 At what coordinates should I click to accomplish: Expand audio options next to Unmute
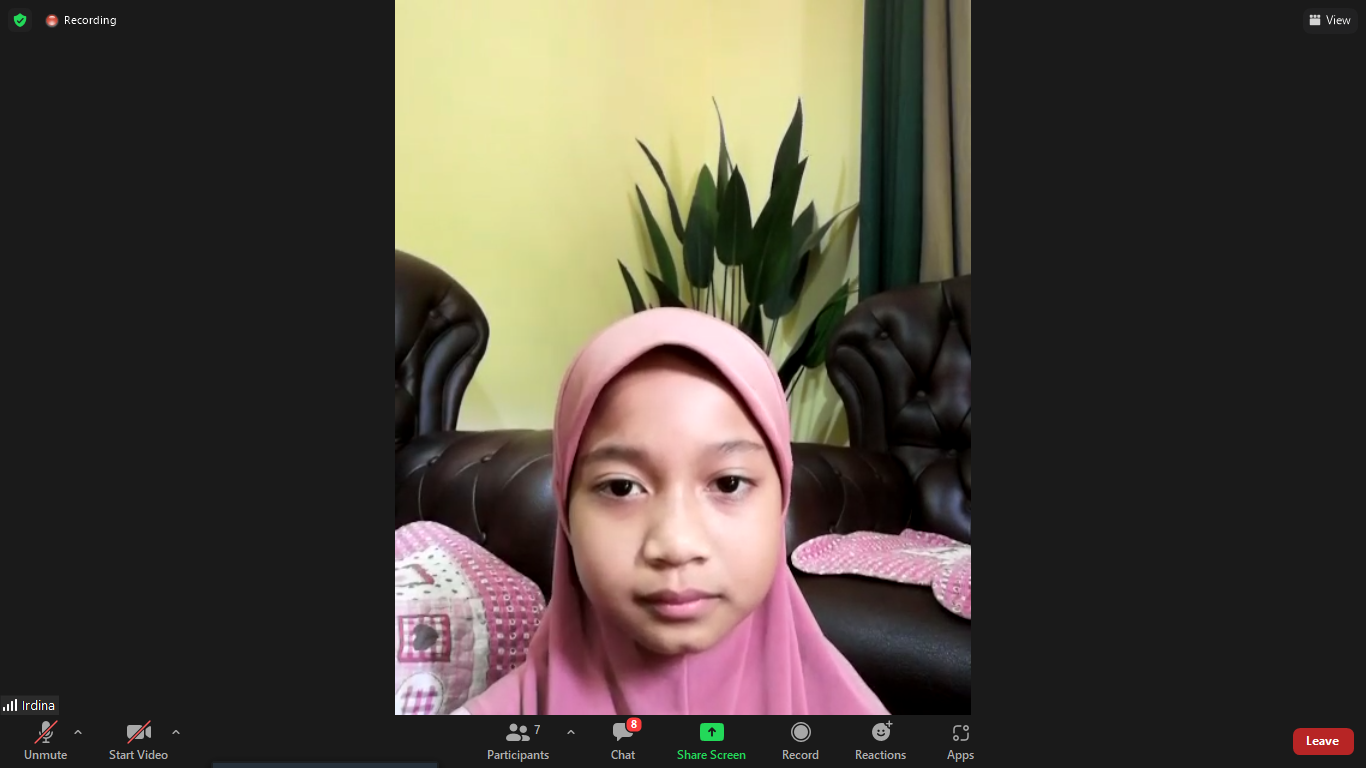point(78,732)
